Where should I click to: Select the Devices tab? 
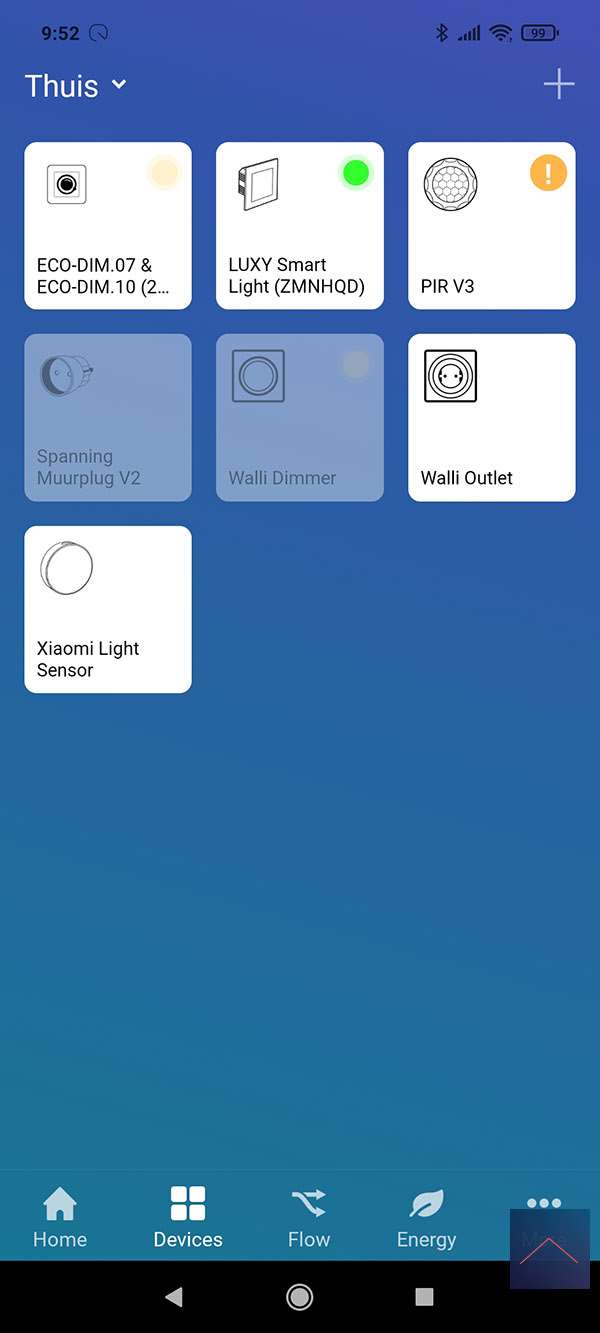point(188,1217)
